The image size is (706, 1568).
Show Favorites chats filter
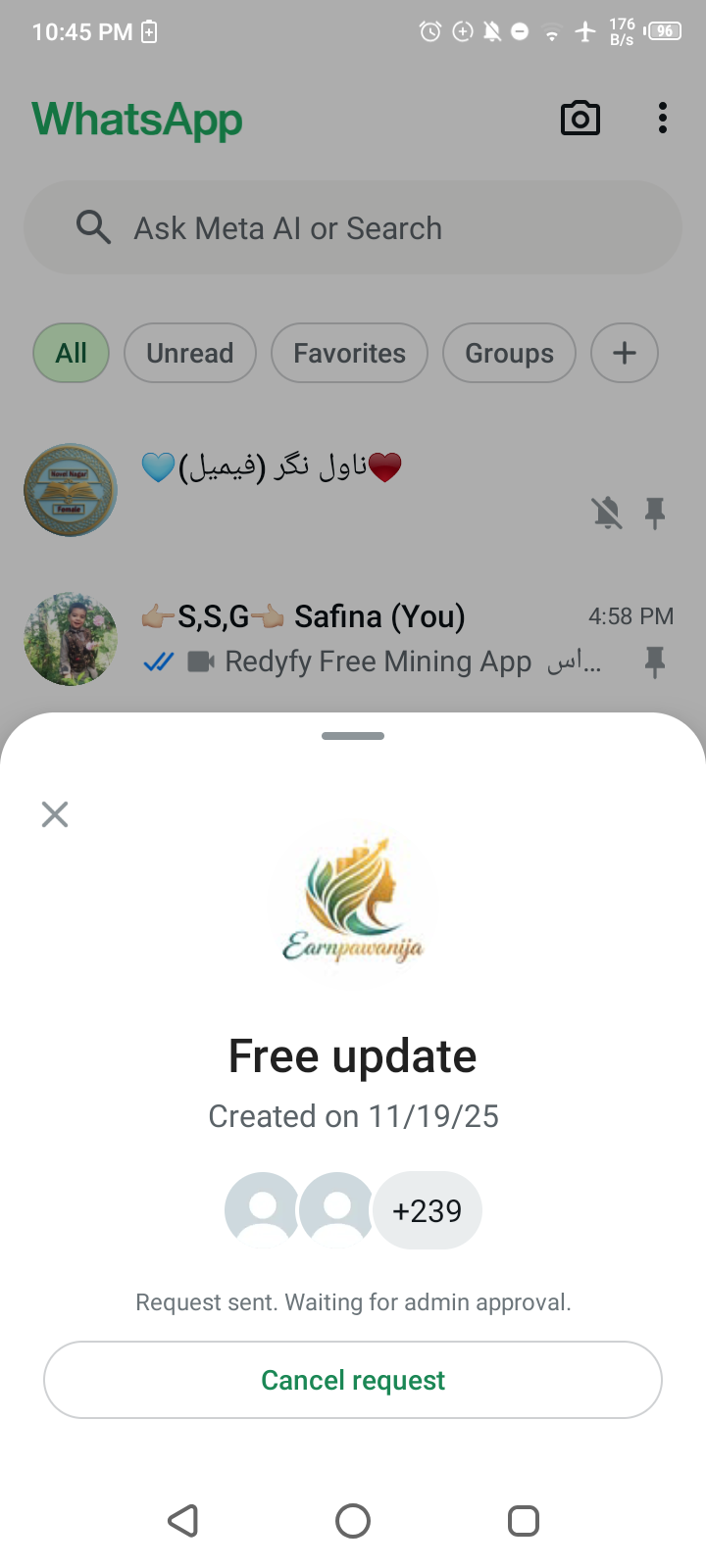pyautogui.click(x=349, y=353)
